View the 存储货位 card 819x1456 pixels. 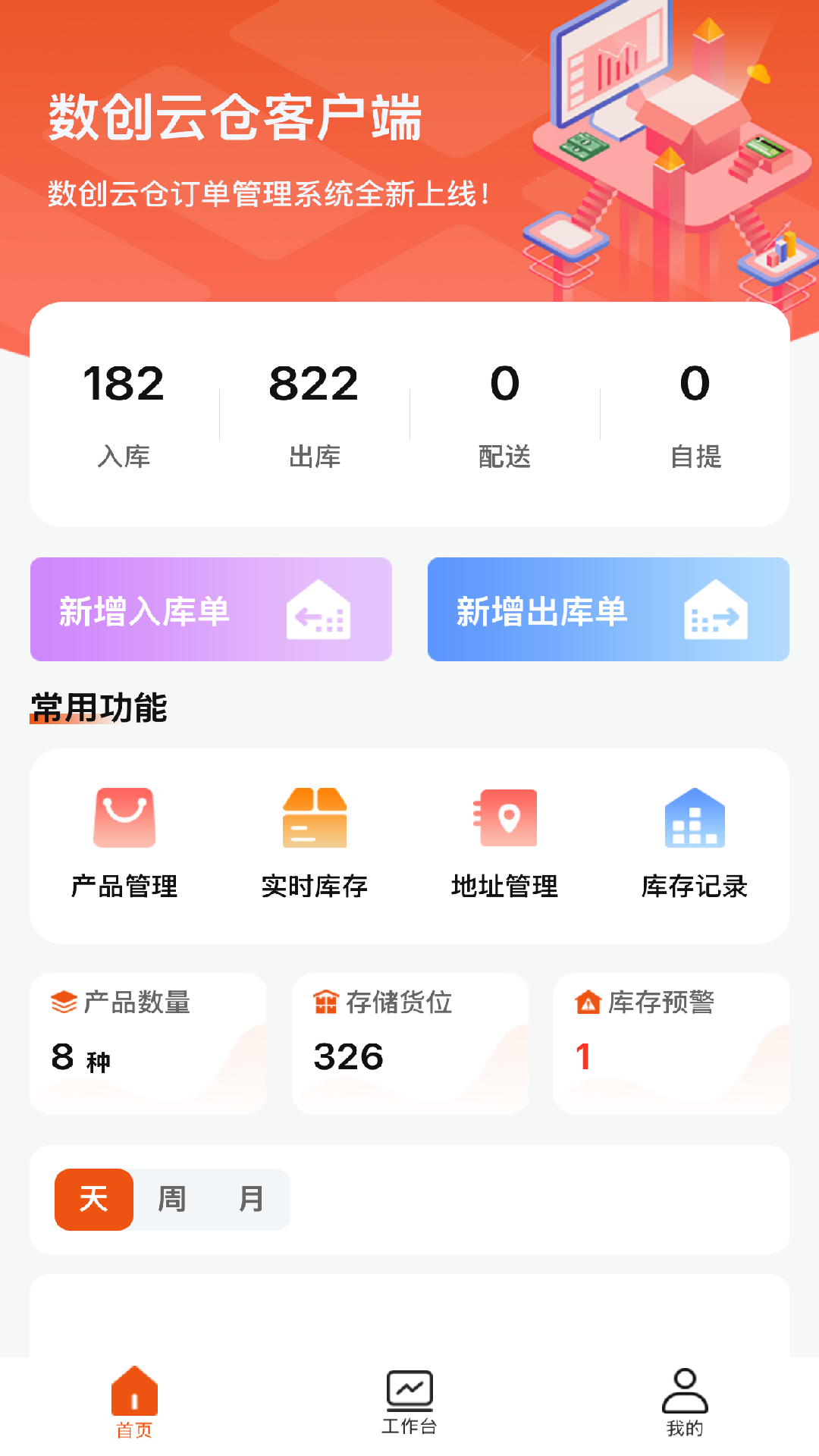[x=410, y=1043]
